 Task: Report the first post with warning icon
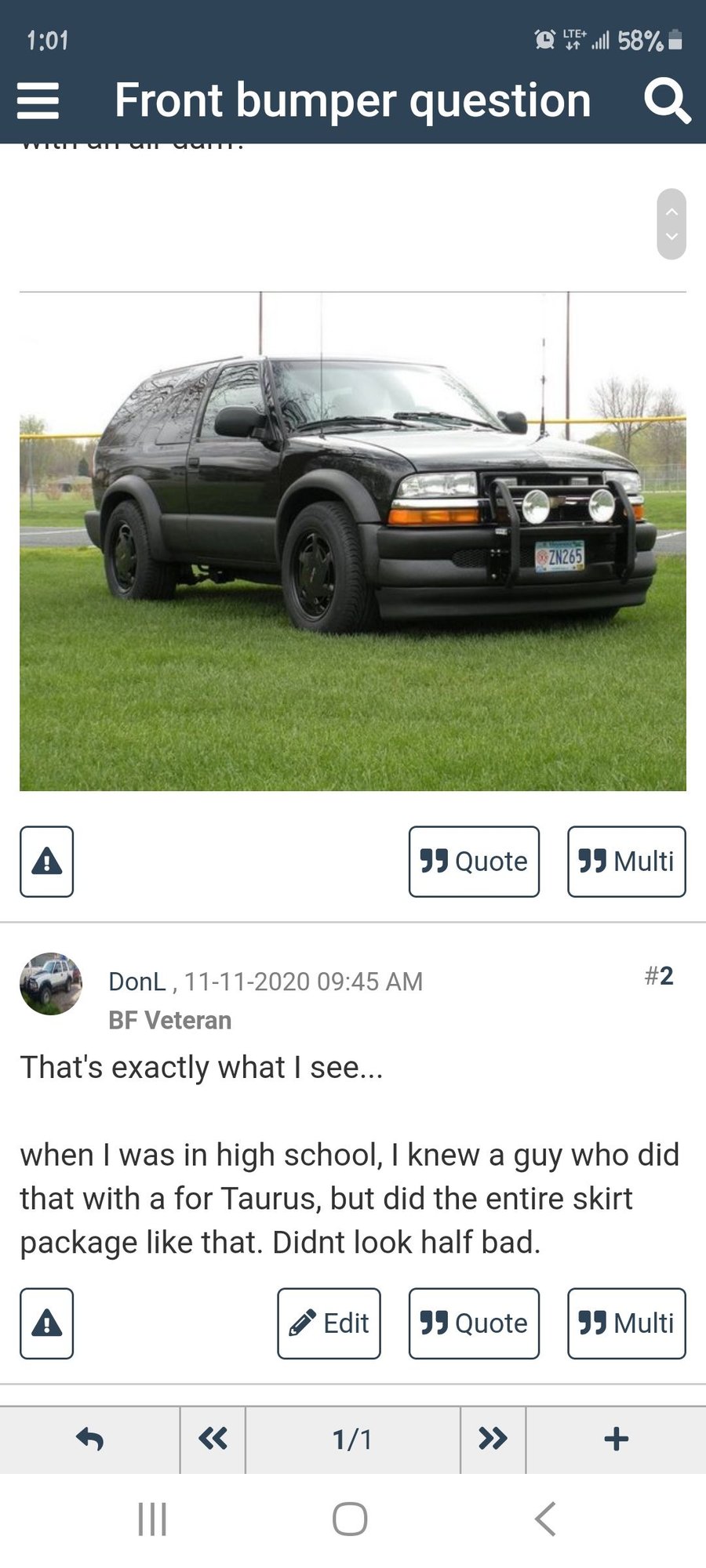pos(47,862)
